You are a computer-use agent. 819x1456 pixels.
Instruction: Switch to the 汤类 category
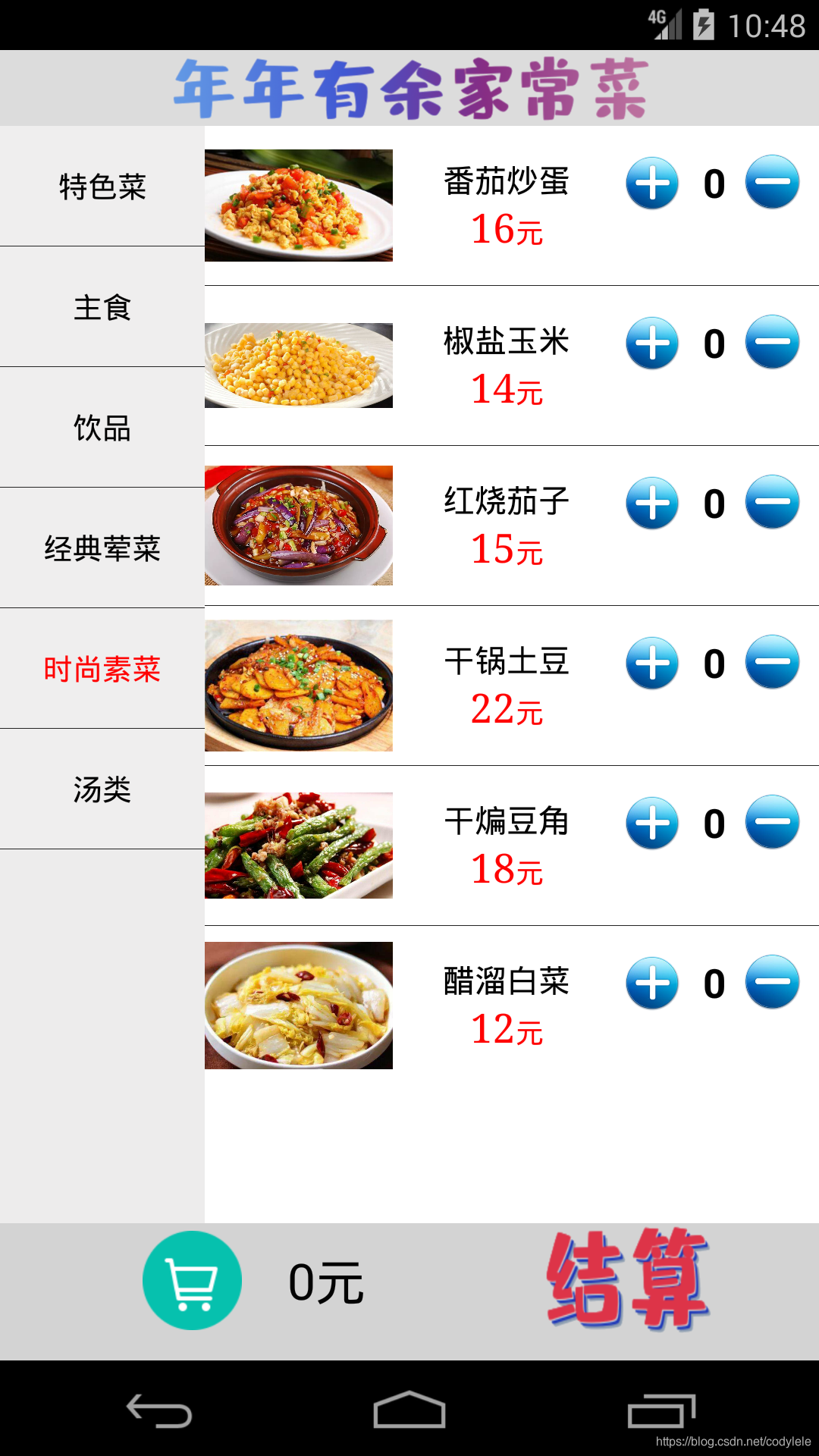[102, 789]
